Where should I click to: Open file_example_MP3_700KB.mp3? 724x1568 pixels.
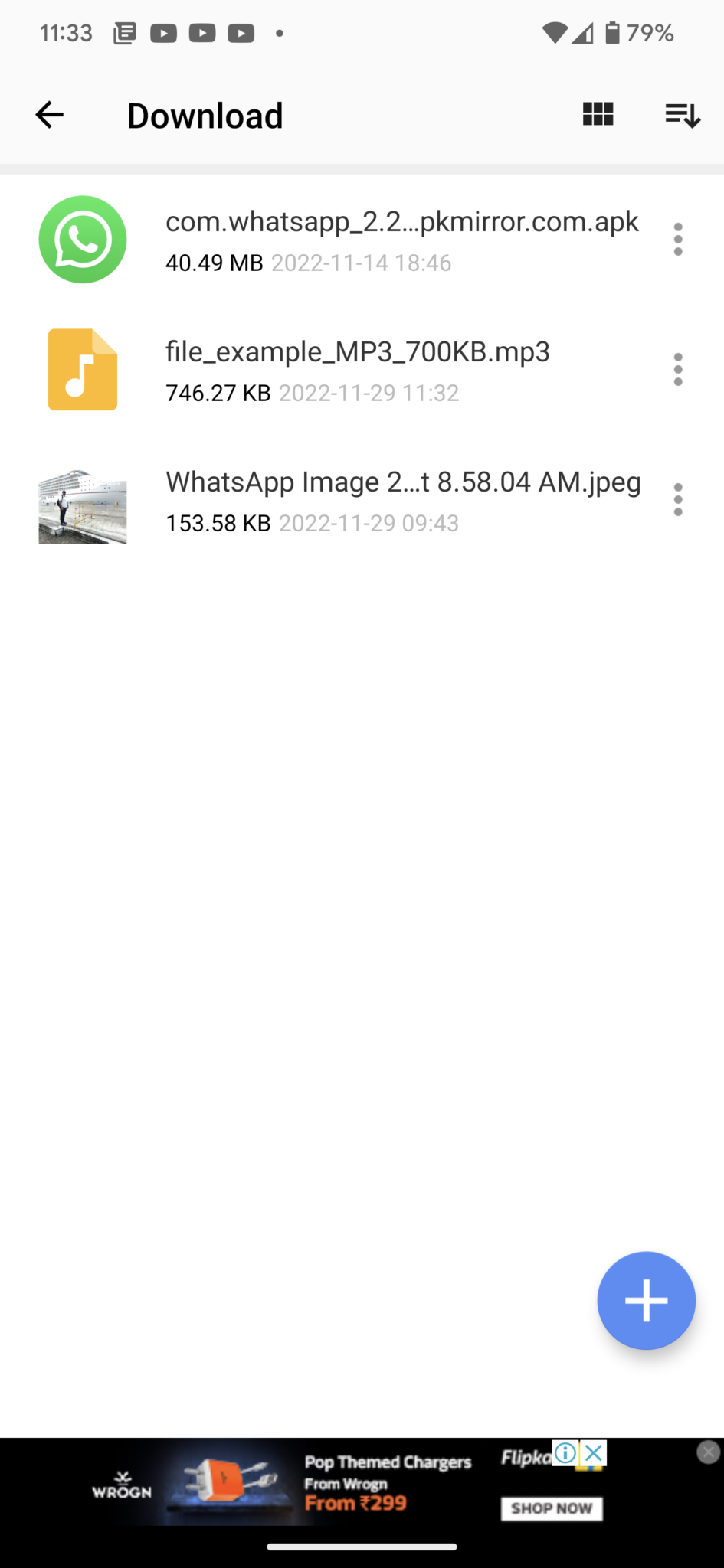coord(362,370)
